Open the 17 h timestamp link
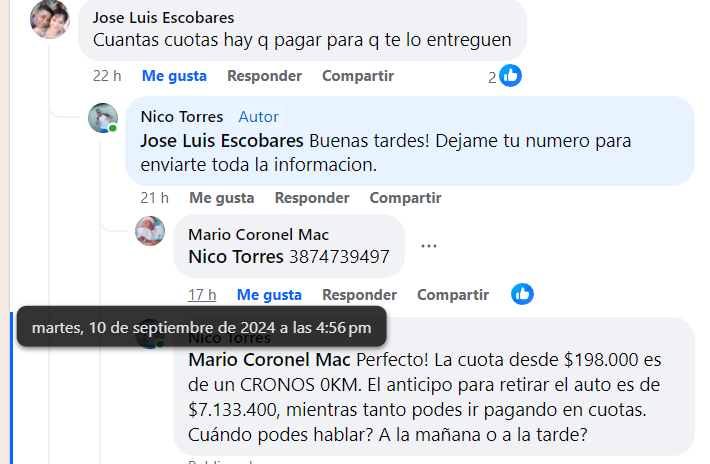The height and width of the screenshot is (464, 710). point(203,295)
